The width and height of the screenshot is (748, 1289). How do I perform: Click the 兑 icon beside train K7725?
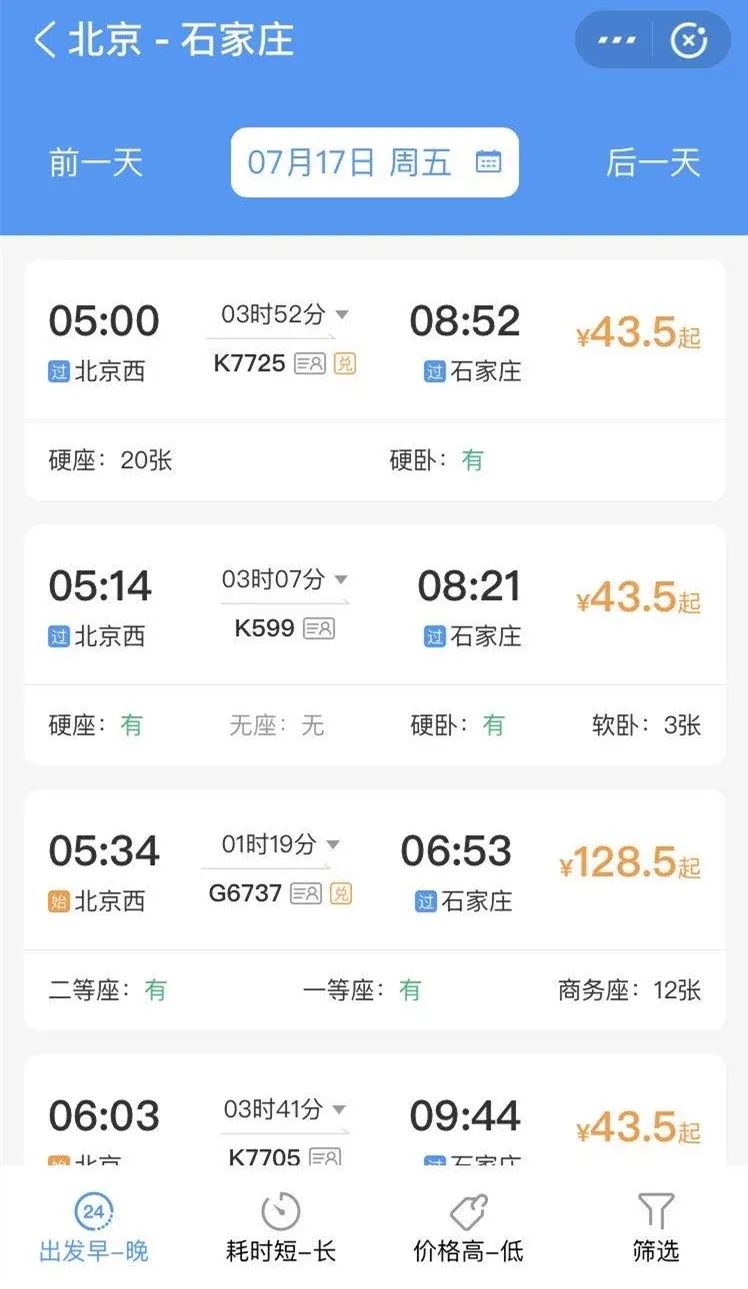(x=344, y=363)
